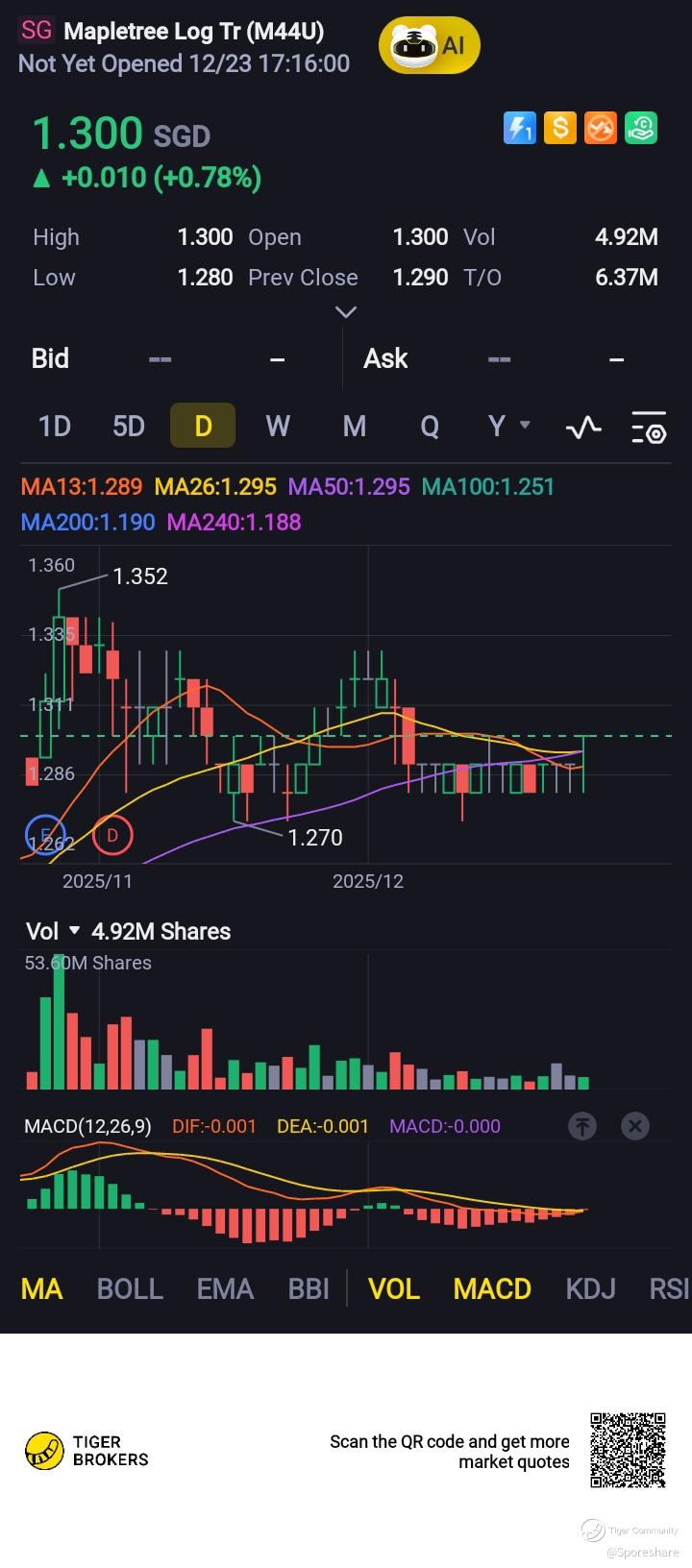Switch overlay to EMA
Image resolution: width=692 pixels, height=1568 pixels.
tap(225, 1288)
